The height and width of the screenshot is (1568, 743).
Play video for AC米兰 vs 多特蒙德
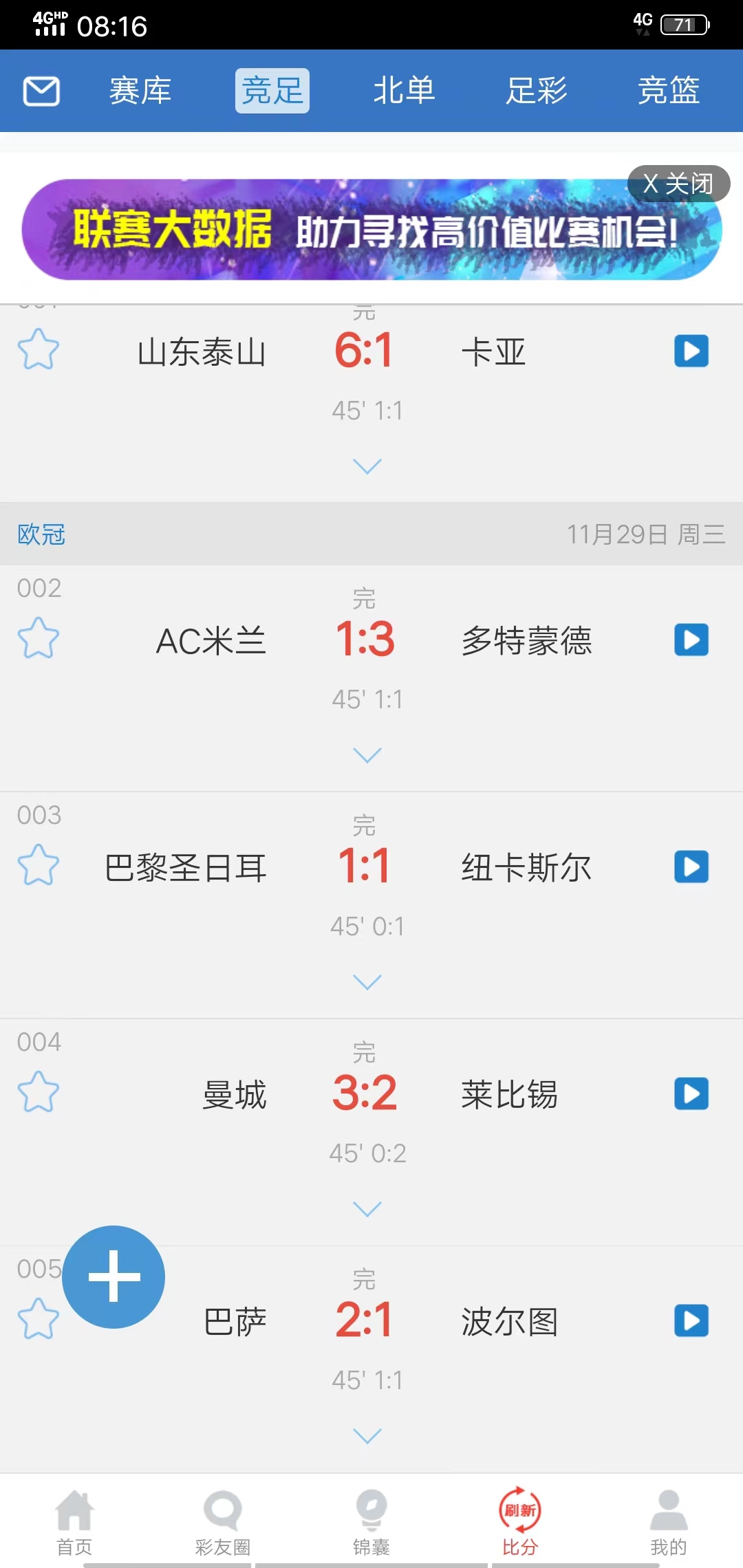tap(691, 640)
